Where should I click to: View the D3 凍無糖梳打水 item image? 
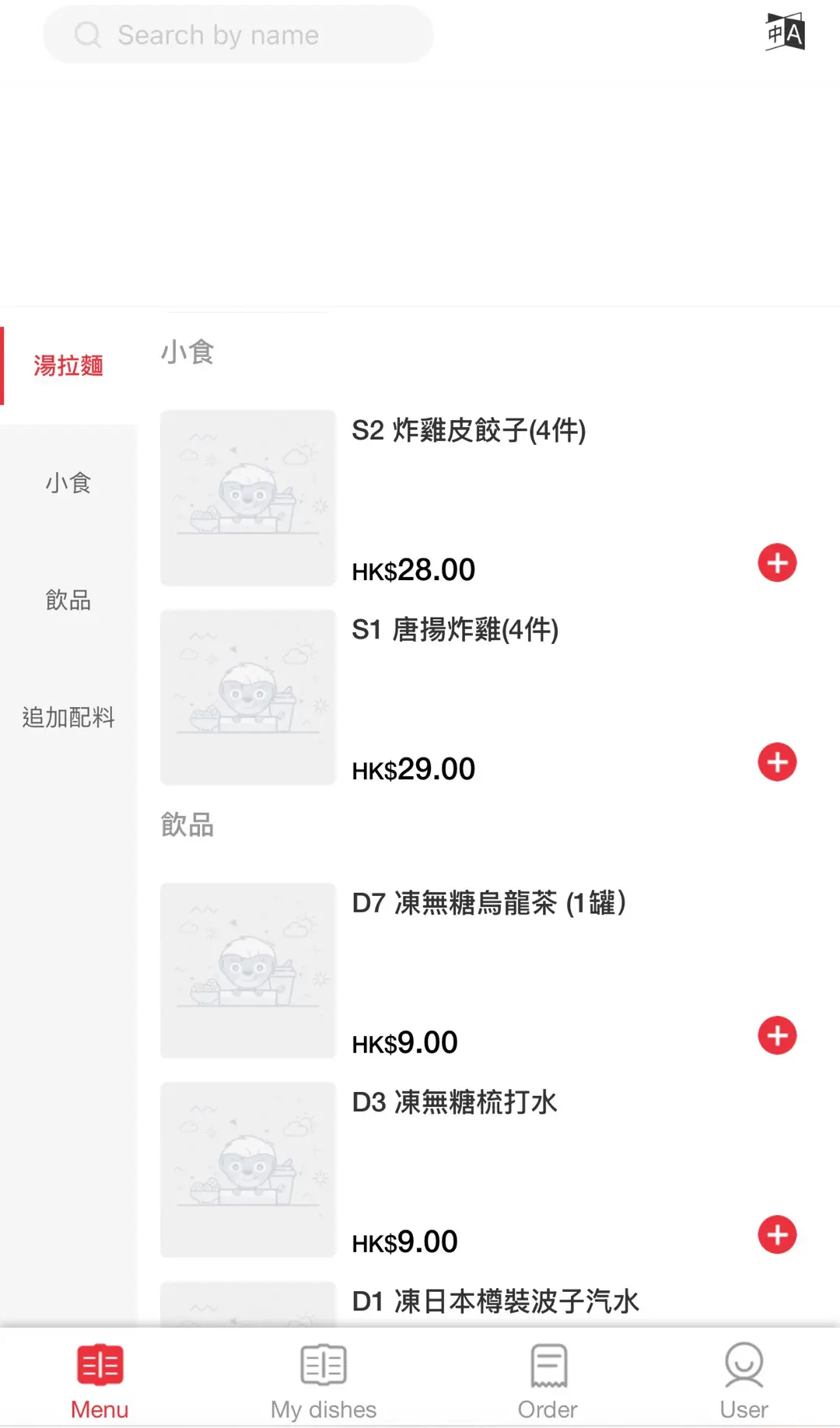point(248,1169)
